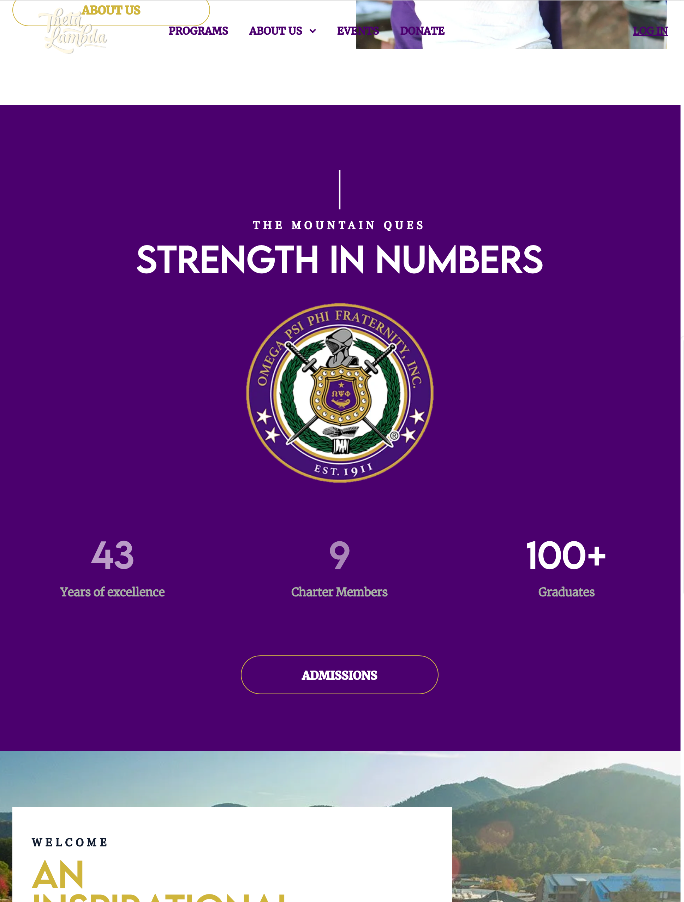Image resolution: width=684 pixels, height=902 pixels.
Task: Open the Donate page
Action: [x=422, y=31]
